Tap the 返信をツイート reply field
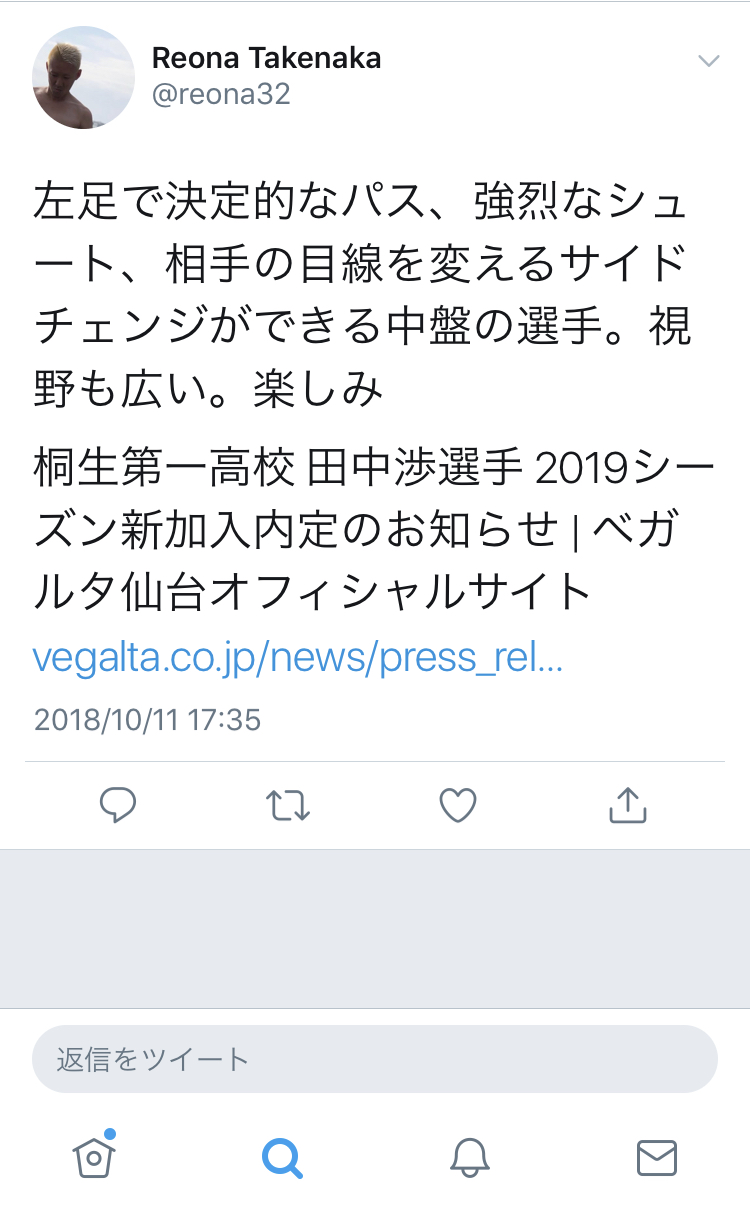Screen dimensions: 750x1207 tap(374, 1059)
